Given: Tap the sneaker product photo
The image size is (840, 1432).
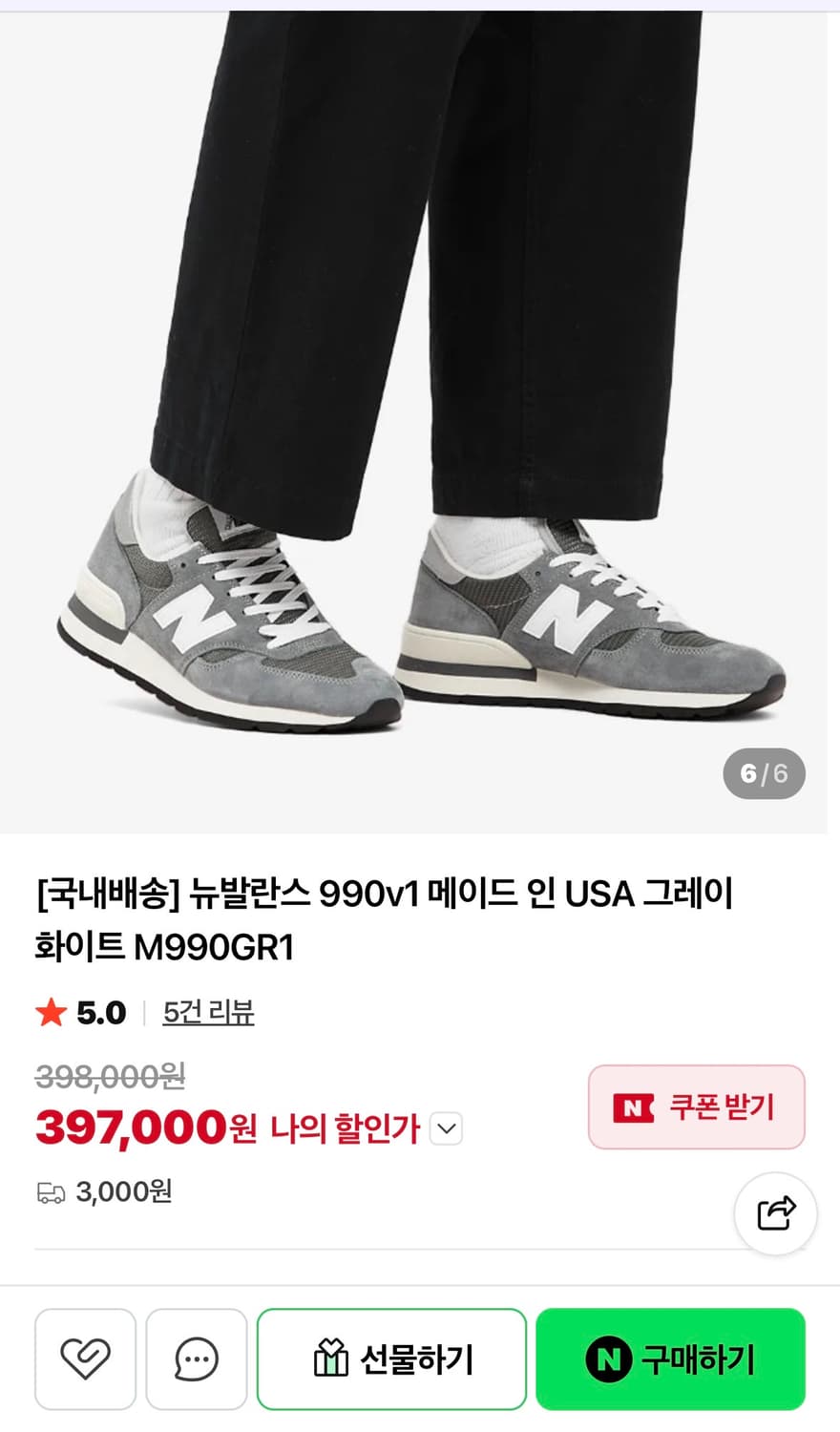Looking at the screenshot, I should click(420, 411).
